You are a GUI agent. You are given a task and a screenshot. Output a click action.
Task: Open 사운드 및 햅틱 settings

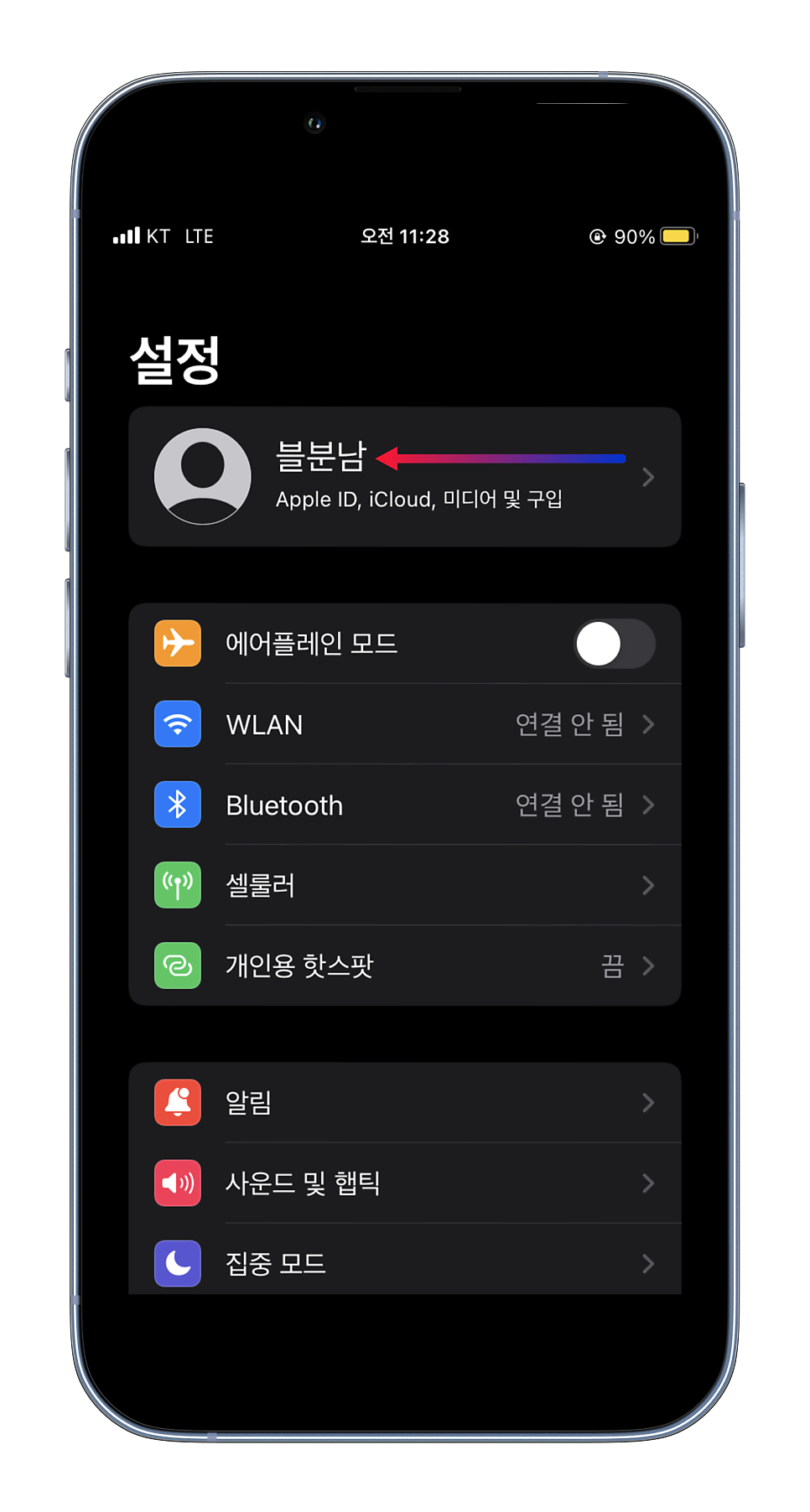pos(405,1183)
